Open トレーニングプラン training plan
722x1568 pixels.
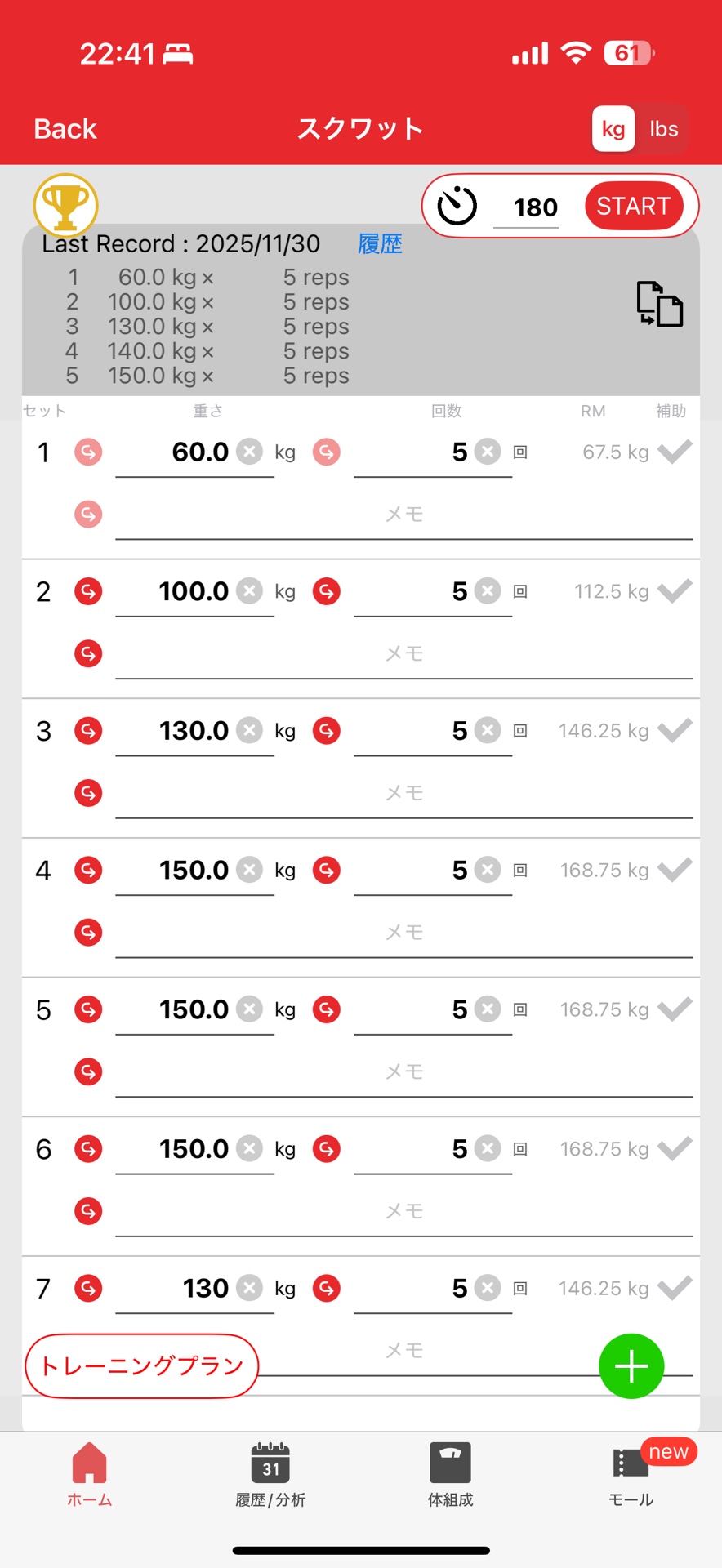[x=142, y=1365]
